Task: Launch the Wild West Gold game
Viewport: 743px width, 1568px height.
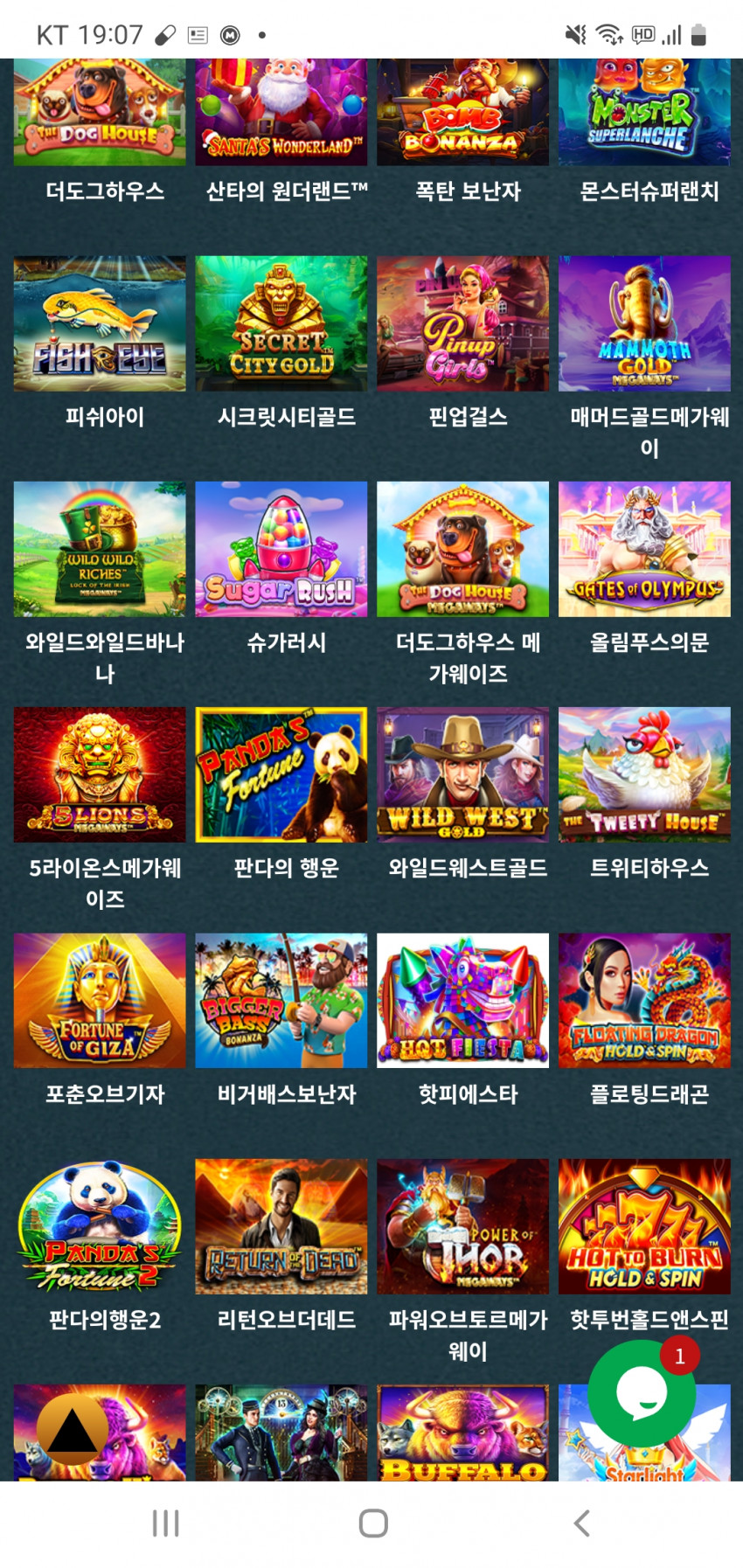Action: click(462, 774)
